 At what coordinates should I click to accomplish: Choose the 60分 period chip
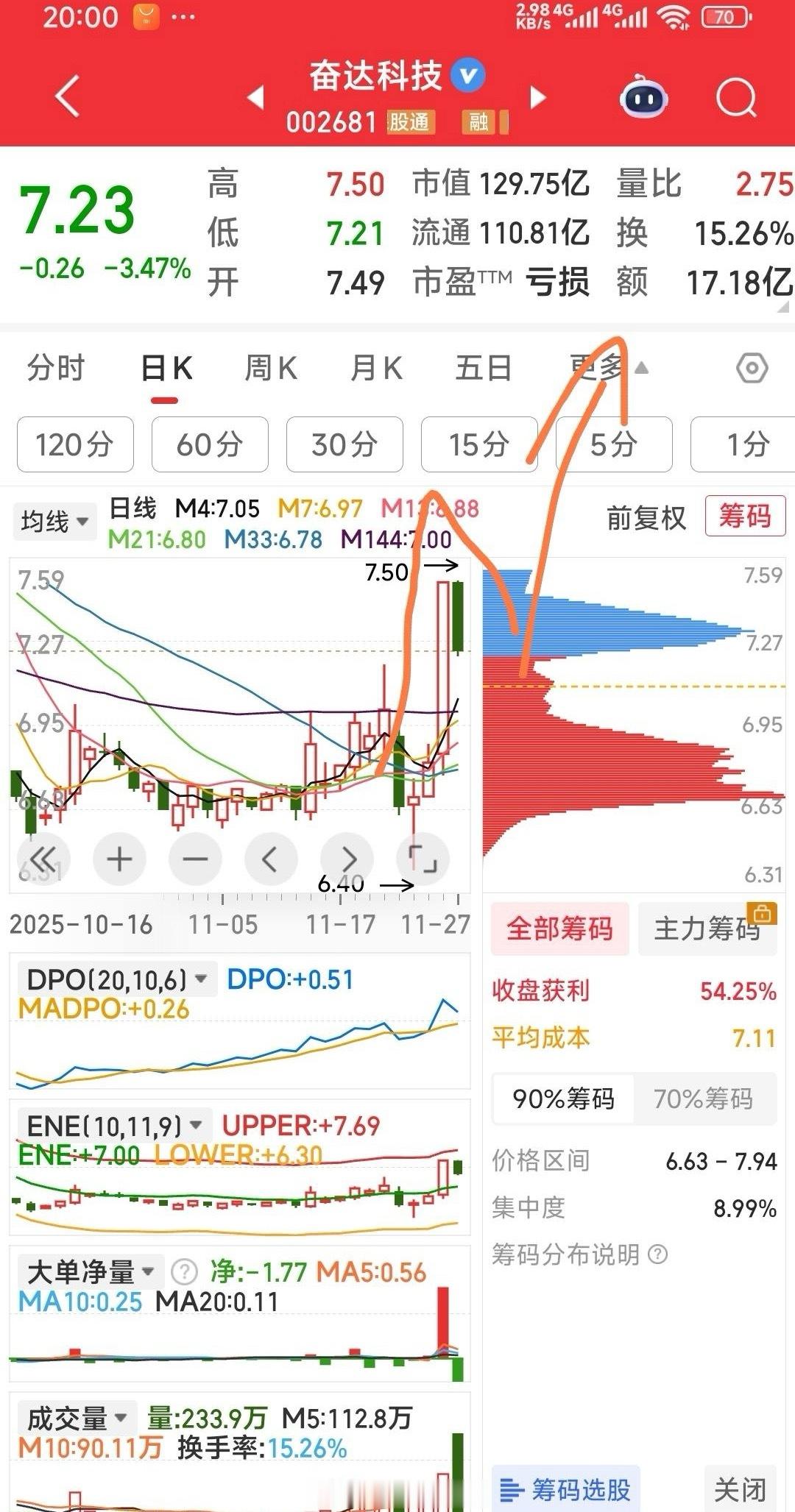(x=210, y=444)
